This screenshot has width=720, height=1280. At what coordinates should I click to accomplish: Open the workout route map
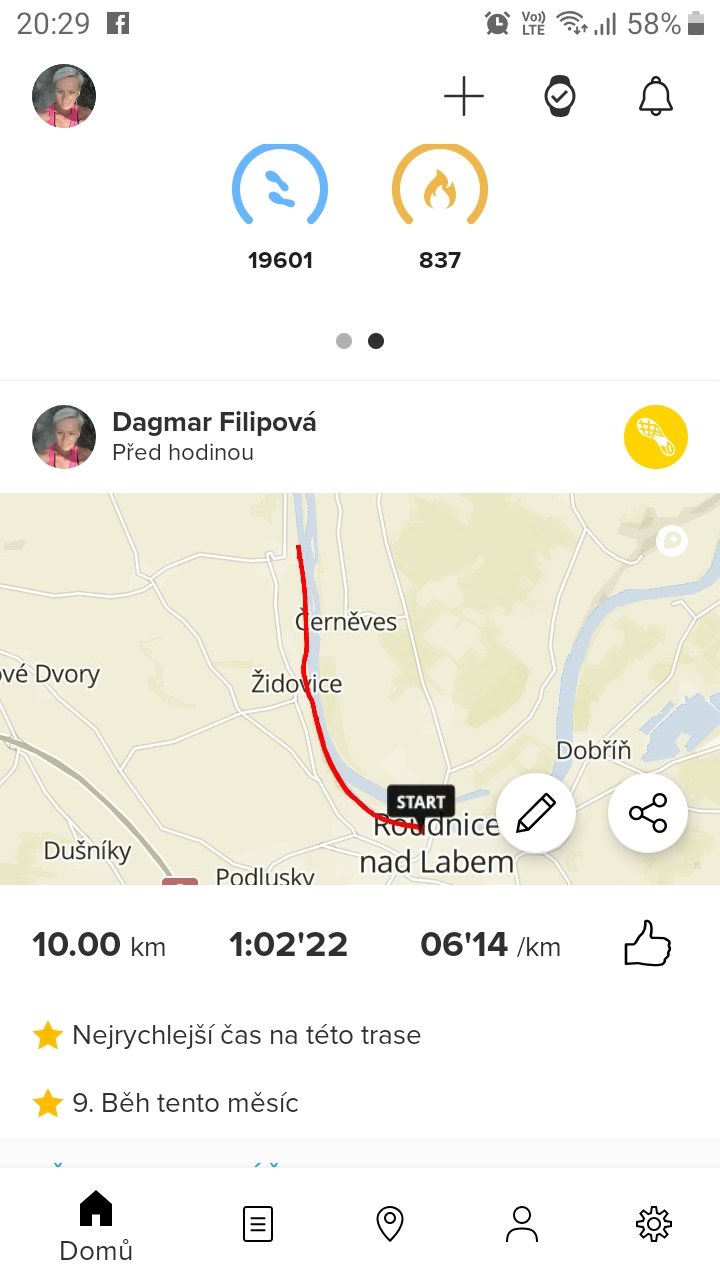(x=360, y=689)
